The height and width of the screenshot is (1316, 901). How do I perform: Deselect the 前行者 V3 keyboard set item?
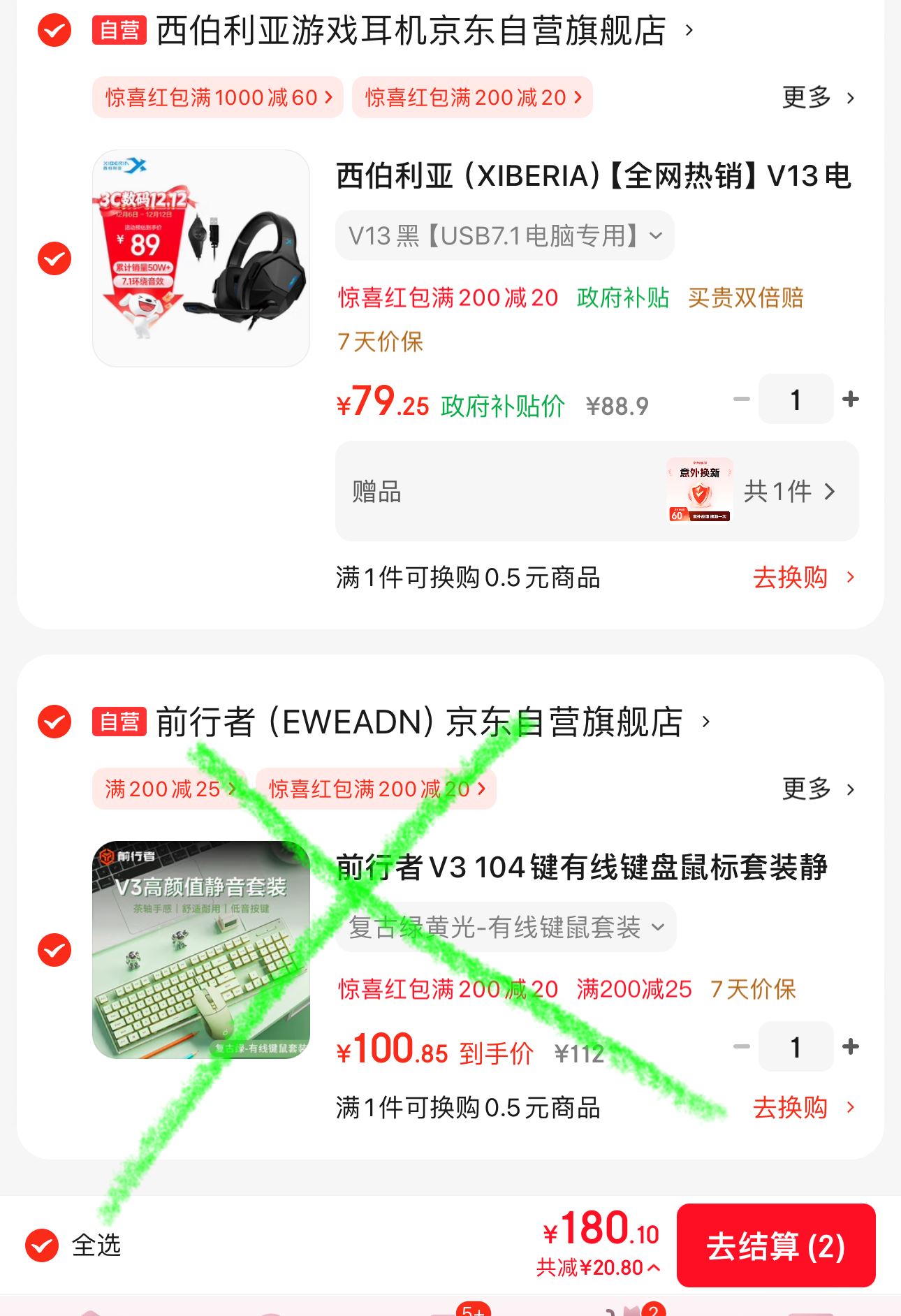tap(54, 950)
